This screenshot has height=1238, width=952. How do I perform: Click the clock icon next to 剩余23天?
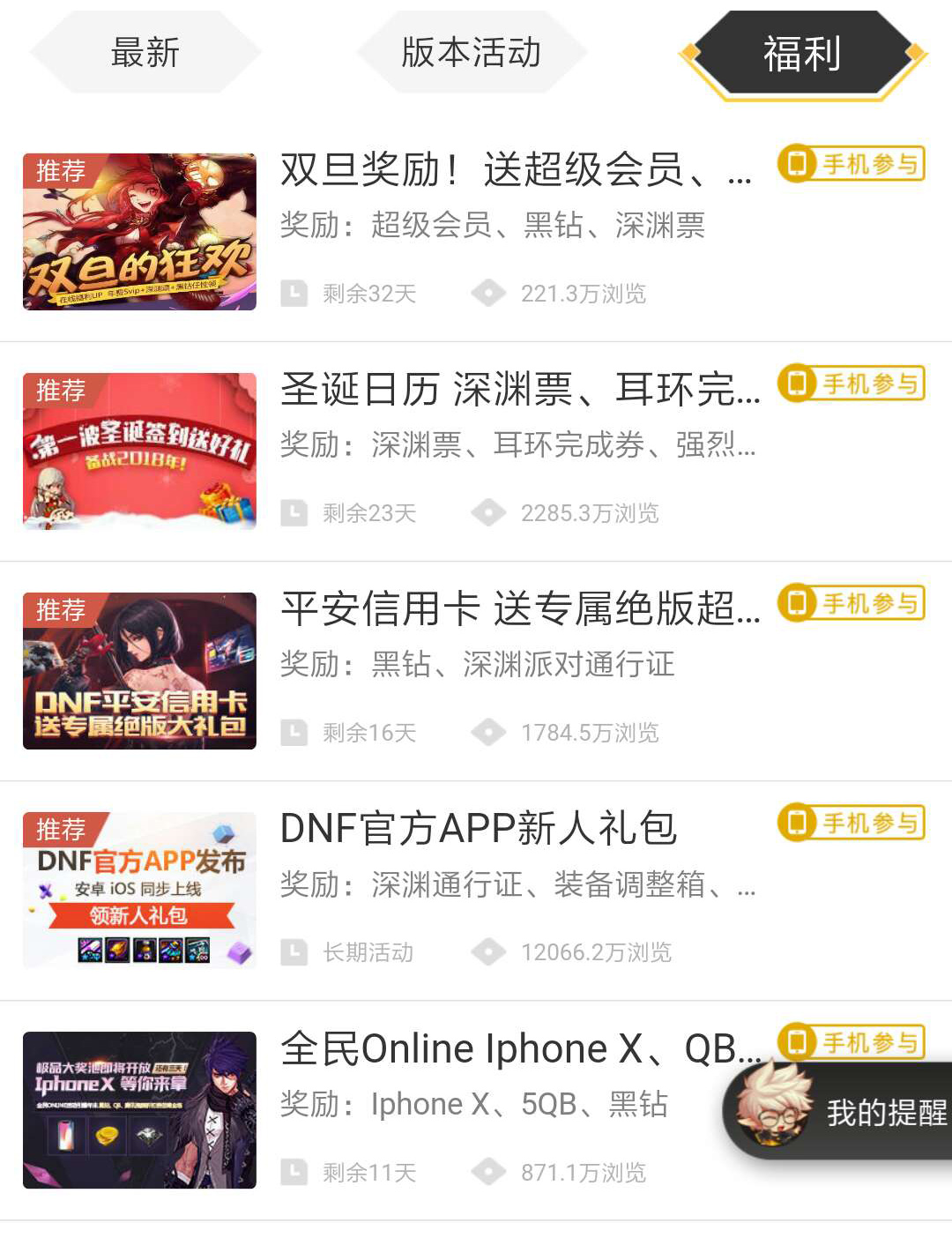pyautogui.click(x=294, y=513)
